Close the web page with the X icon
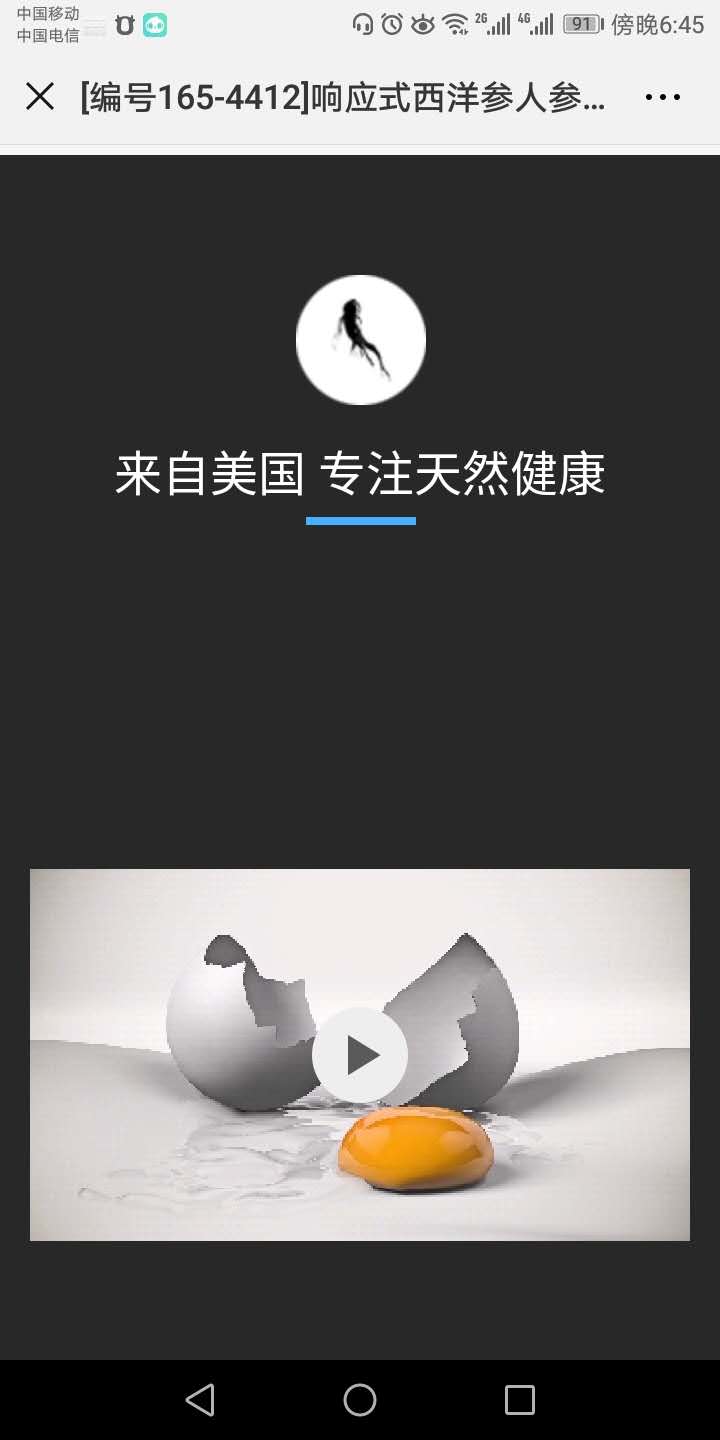This screenshot has height=1440, width=720. click(x=40, y=97)
